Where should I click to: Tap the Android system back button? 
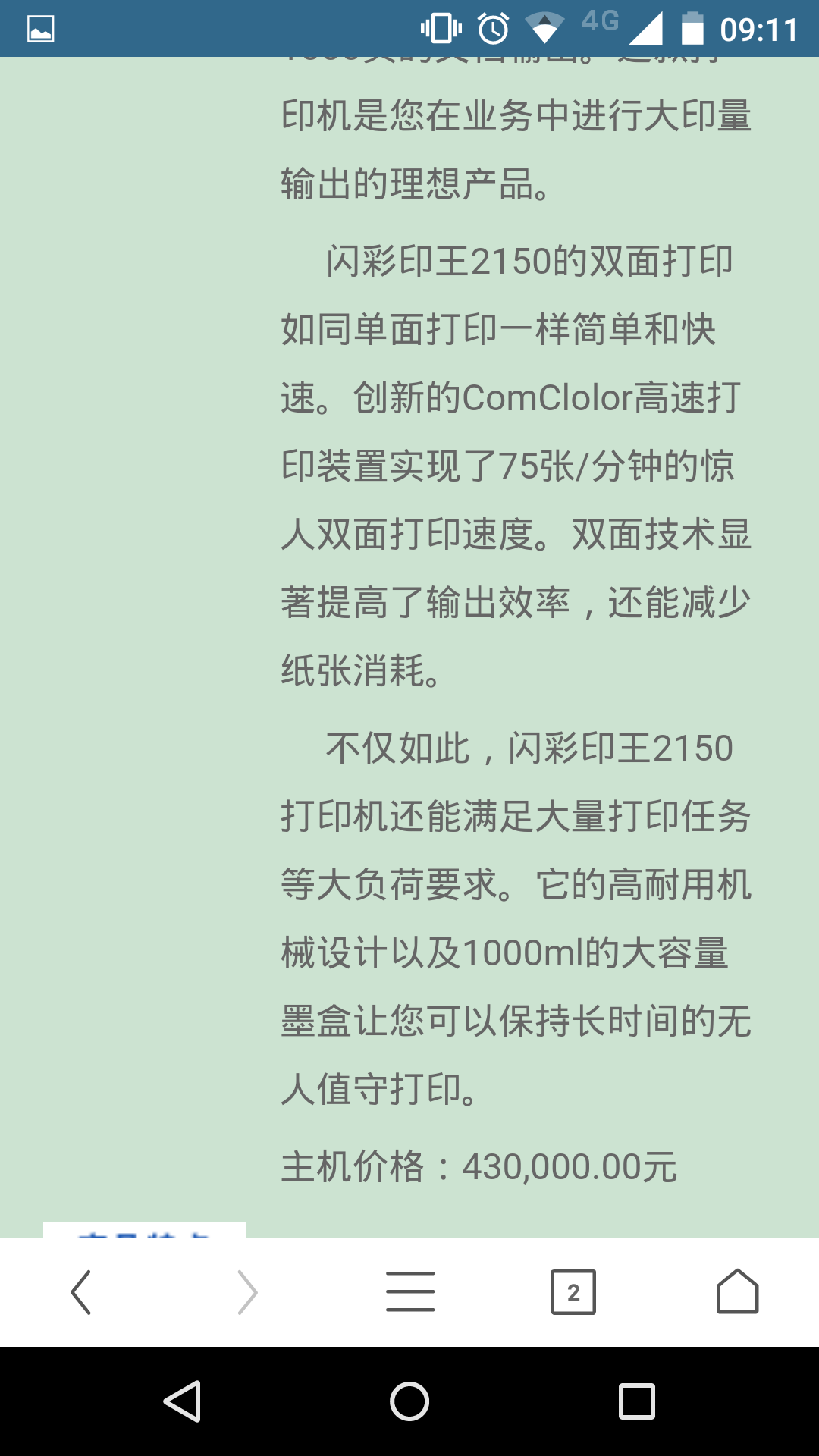[x=183, y=1401]
